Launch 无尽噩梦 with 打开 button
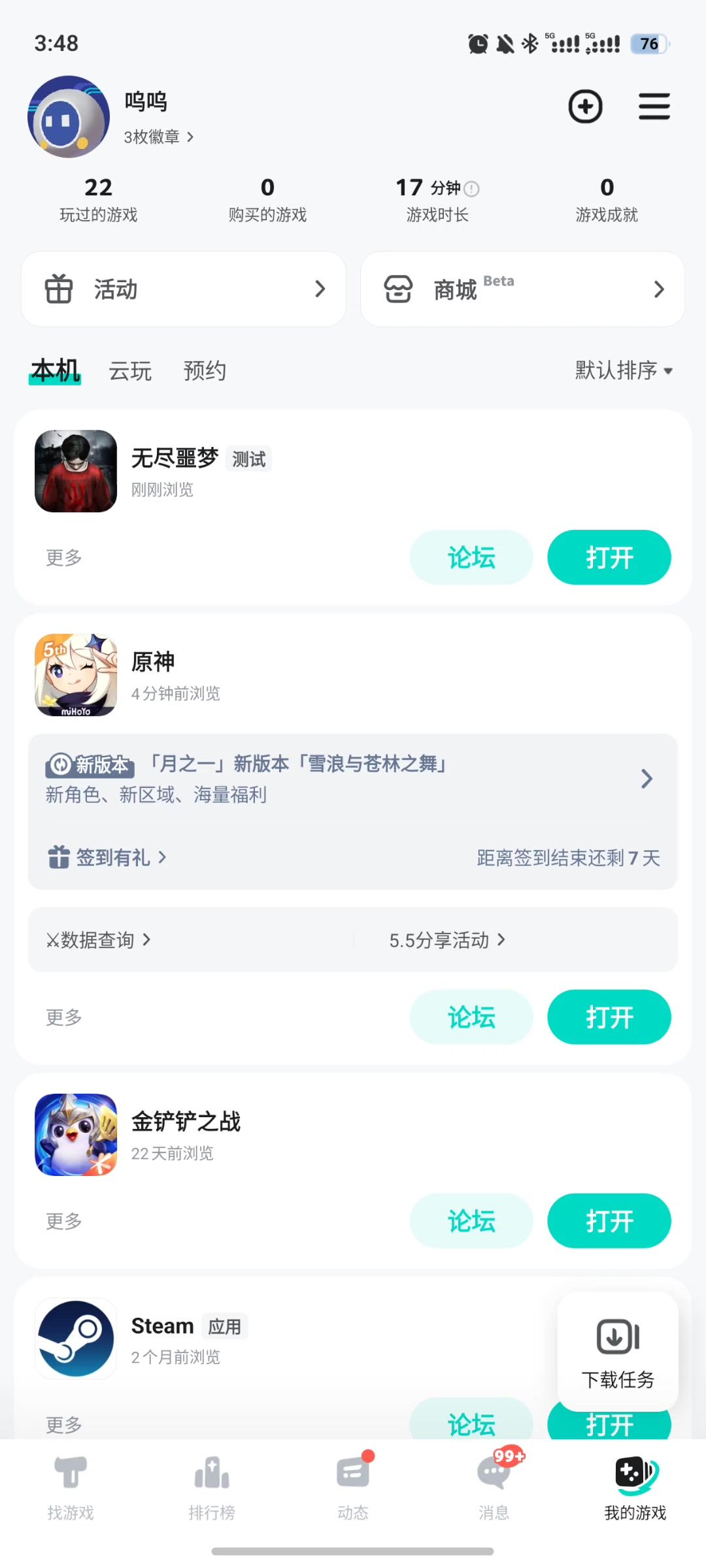 point(609,557)
